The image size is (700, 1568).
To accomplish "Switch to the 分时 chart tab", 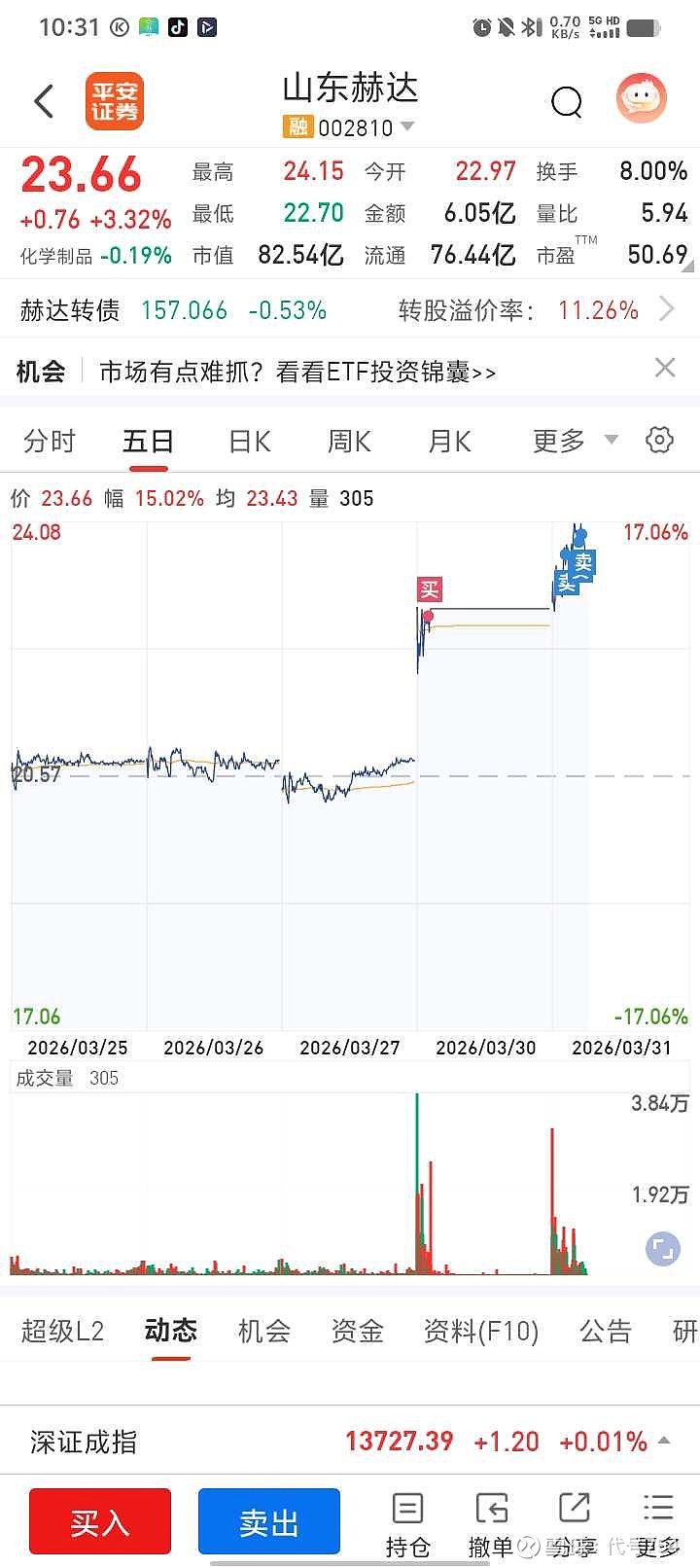I will click(49, 442).
